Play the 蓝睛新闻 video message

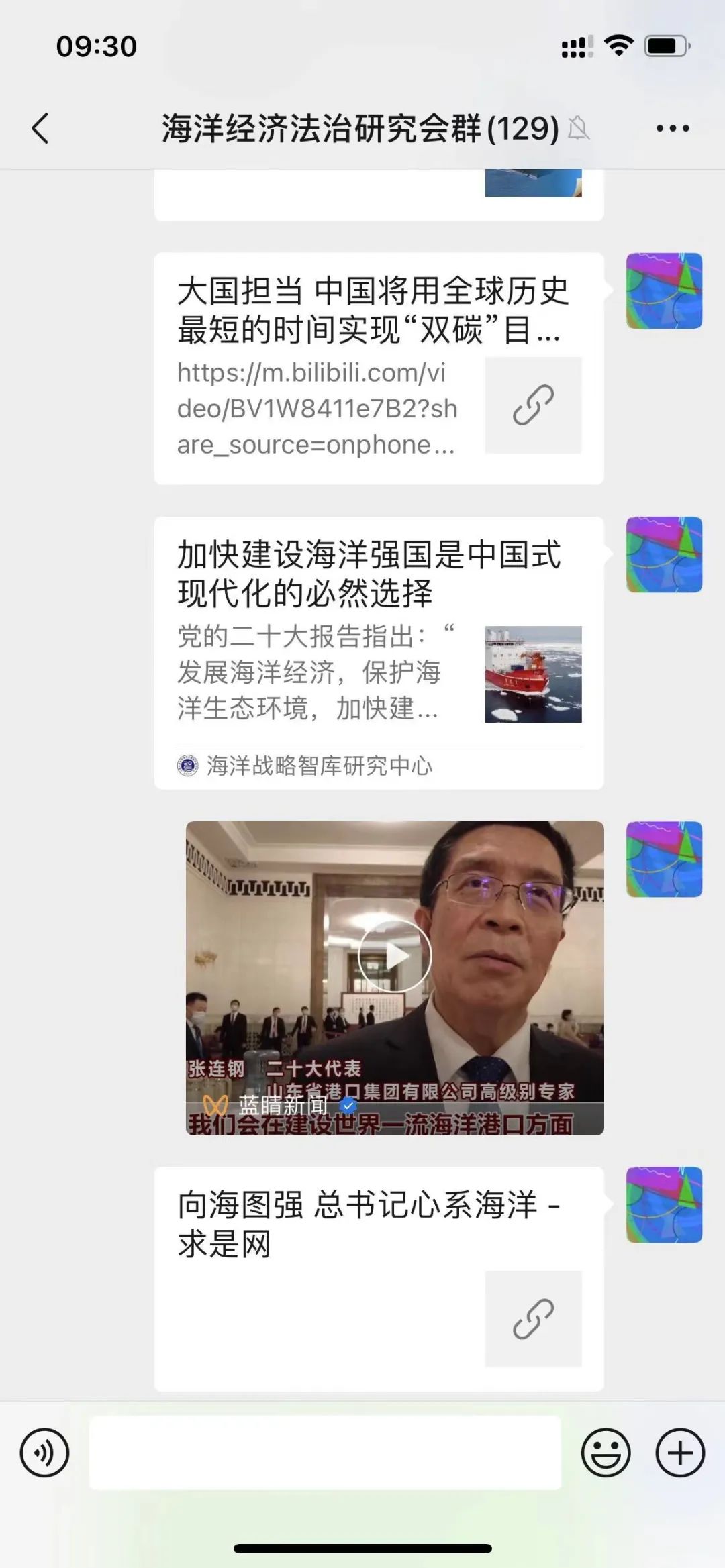click(x=395, y=955)
